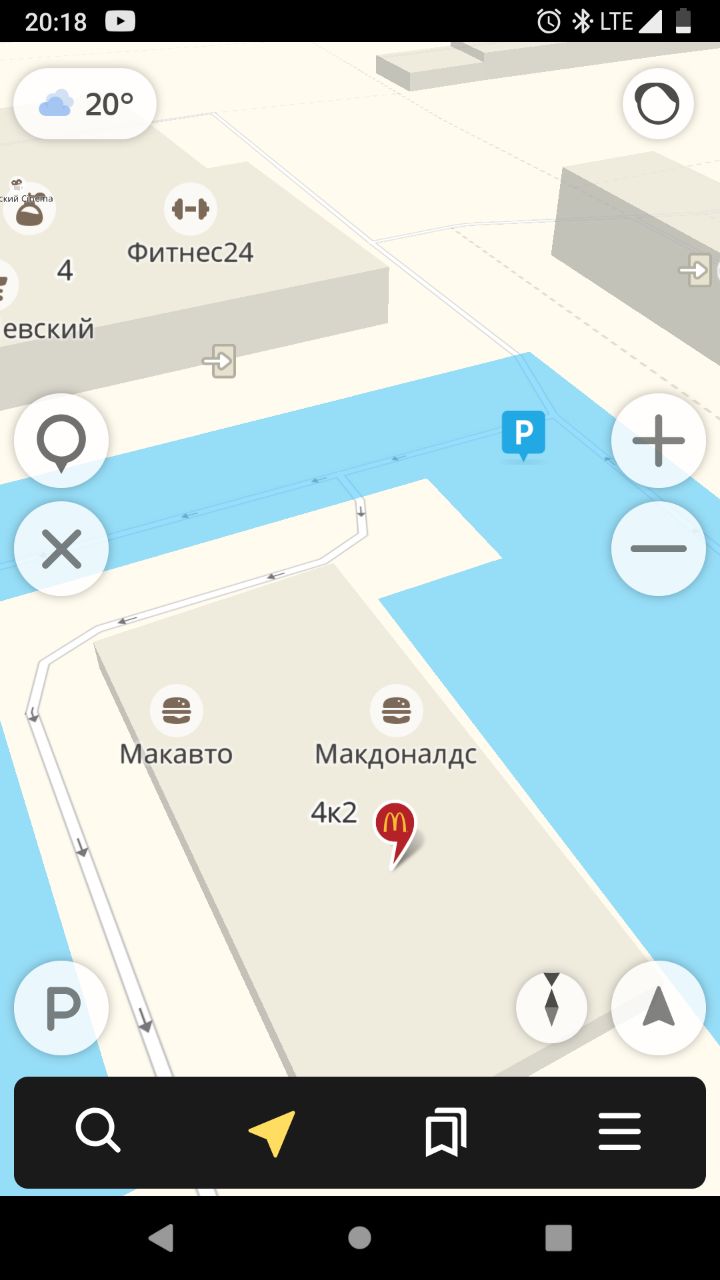
Task: Reset map orientation with the compass
Action: coord(551,1007)
